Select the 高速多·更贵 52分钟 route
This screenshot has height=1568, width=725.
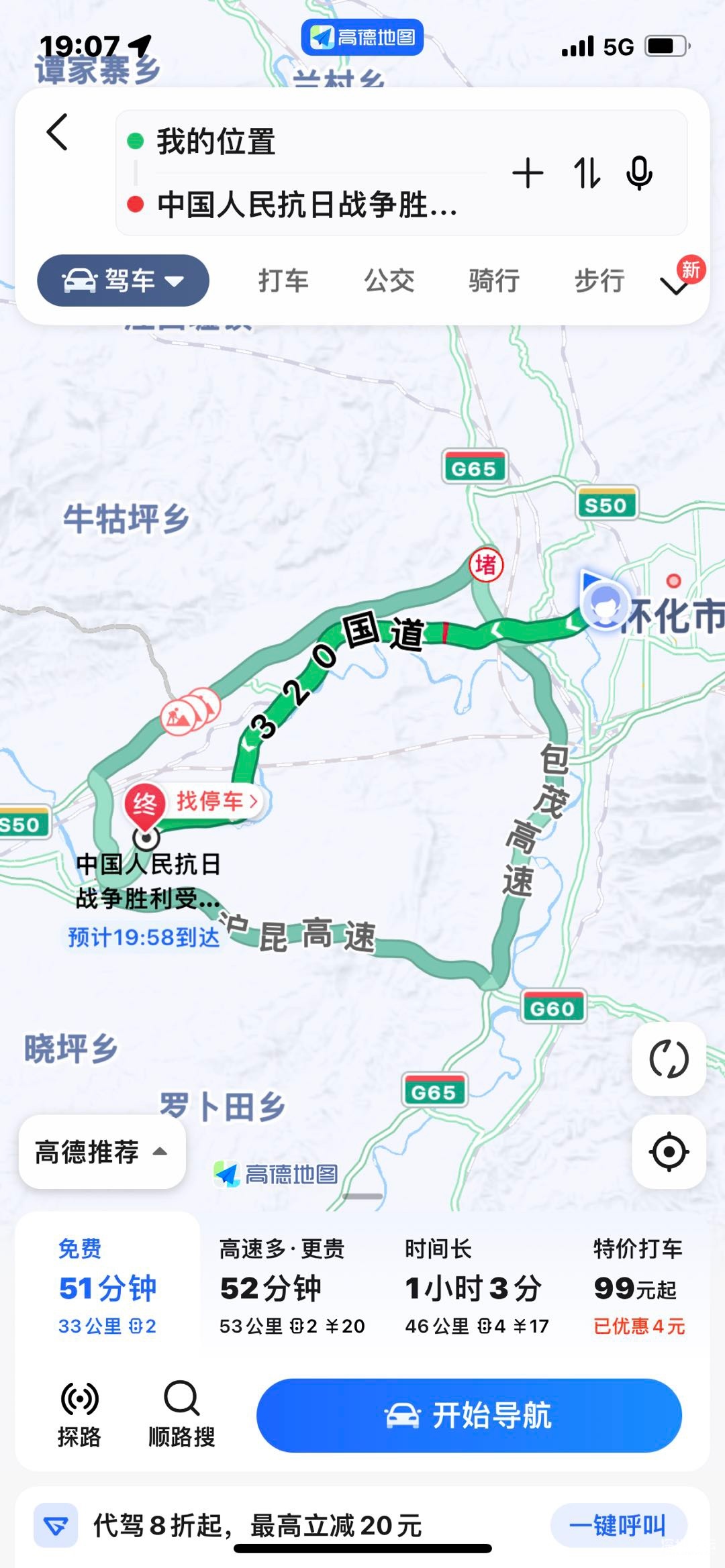292,1286
